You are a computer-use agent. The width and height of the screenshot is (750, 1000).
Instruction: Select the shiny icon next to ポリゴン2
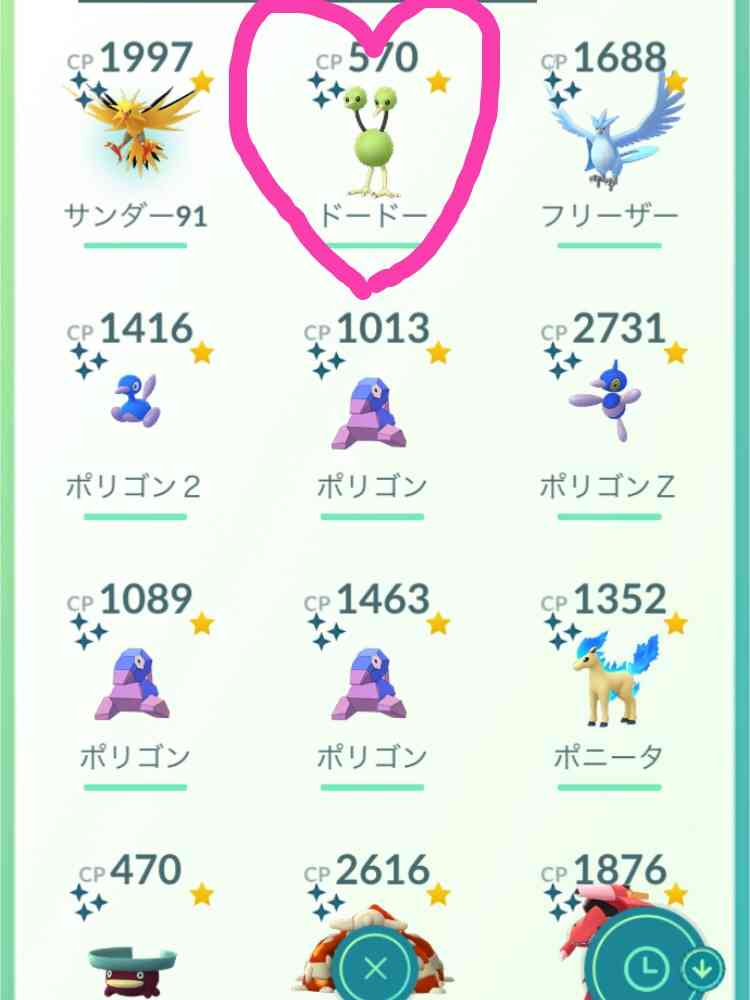tap(85, 362)
